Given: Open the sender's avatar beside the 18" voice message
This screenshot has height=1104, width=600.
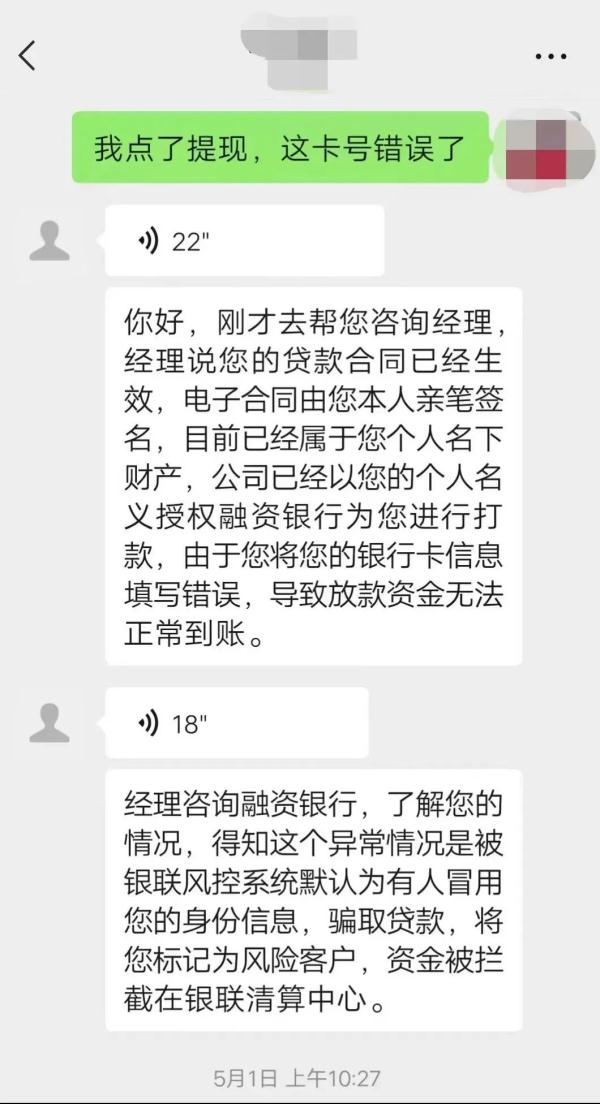Looking at the screenshot, I should [50, 723].
